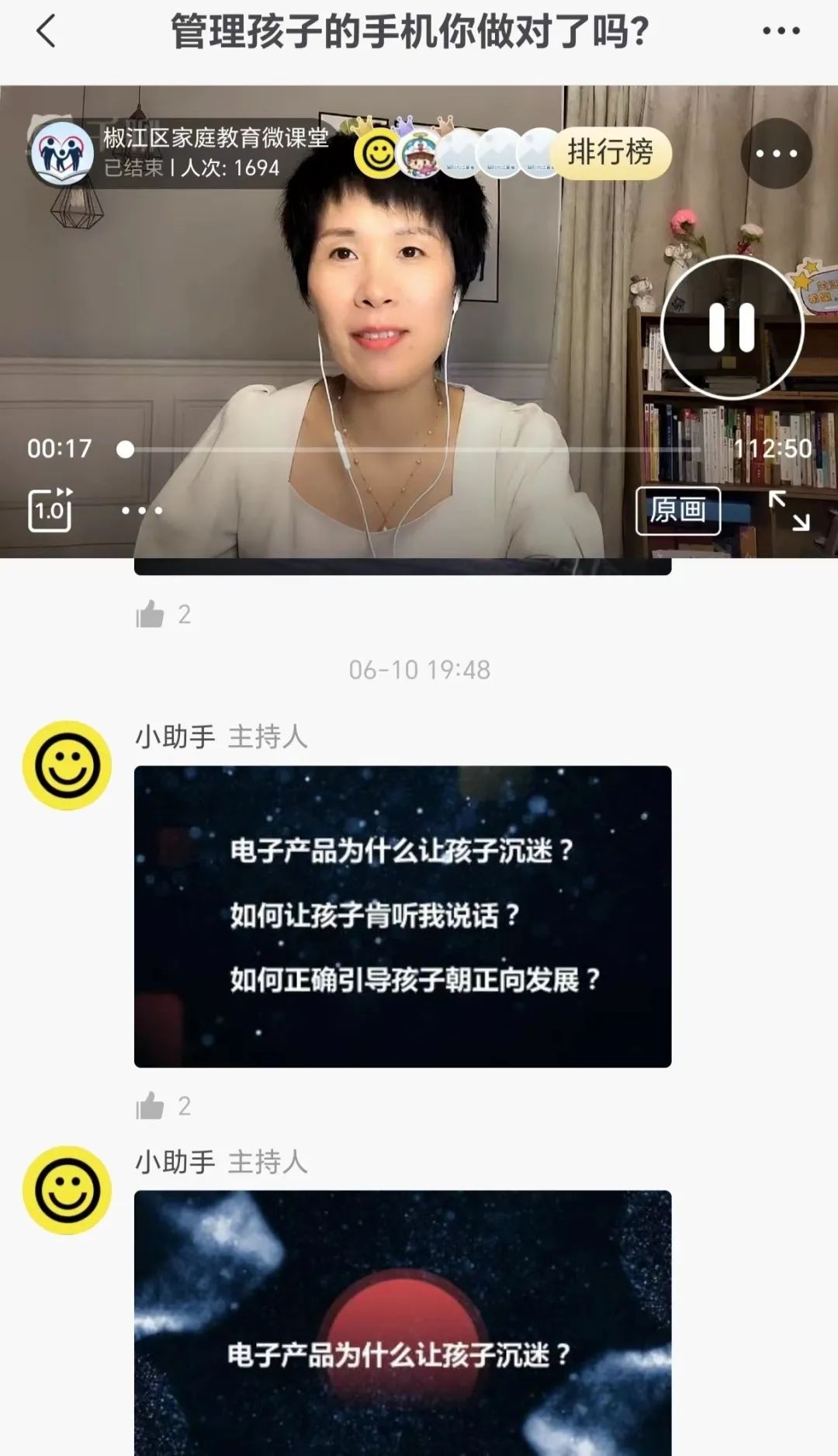Open the video's round more-options button
This screenshot has height=1456, width=838.
(776, 154)
